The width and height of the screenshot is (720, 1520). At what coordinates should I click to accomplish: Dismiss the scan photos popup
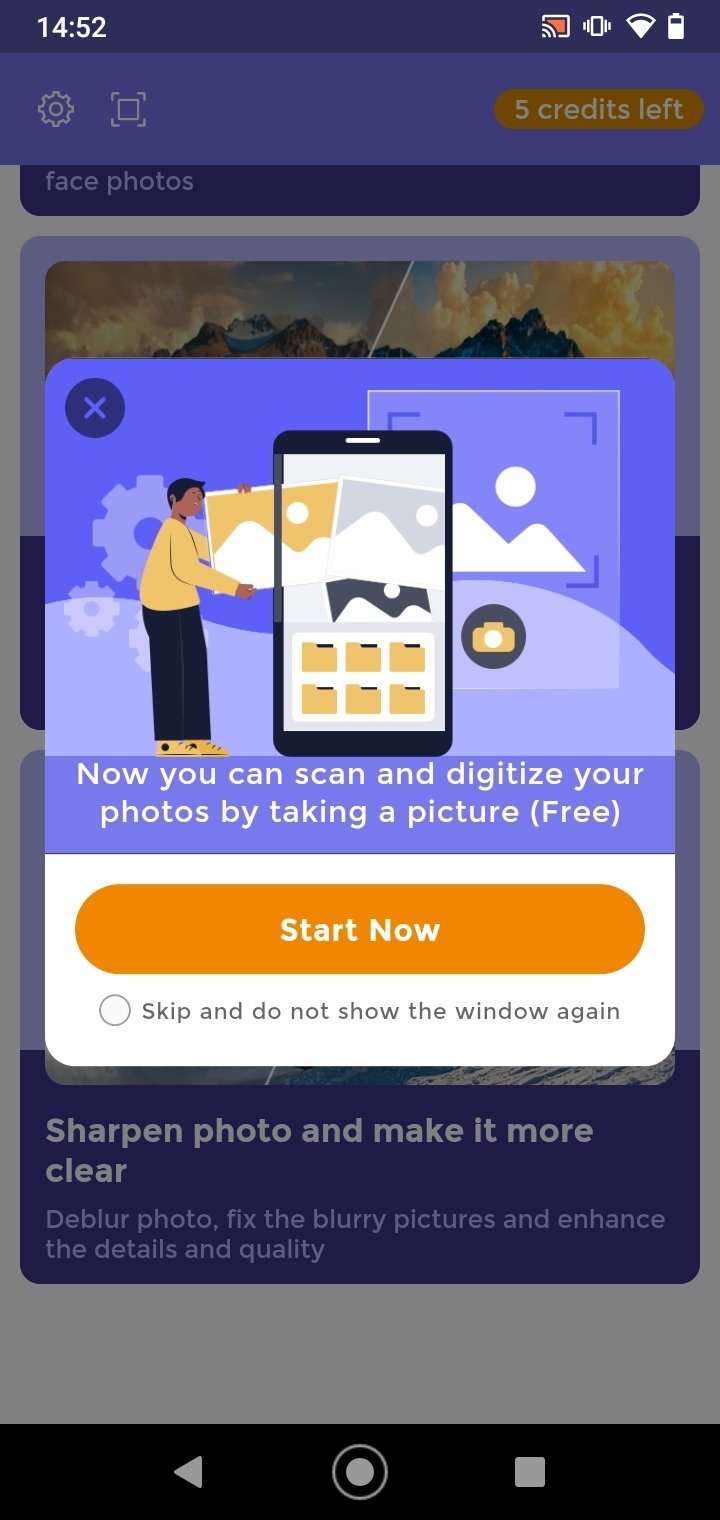(95, 408)
